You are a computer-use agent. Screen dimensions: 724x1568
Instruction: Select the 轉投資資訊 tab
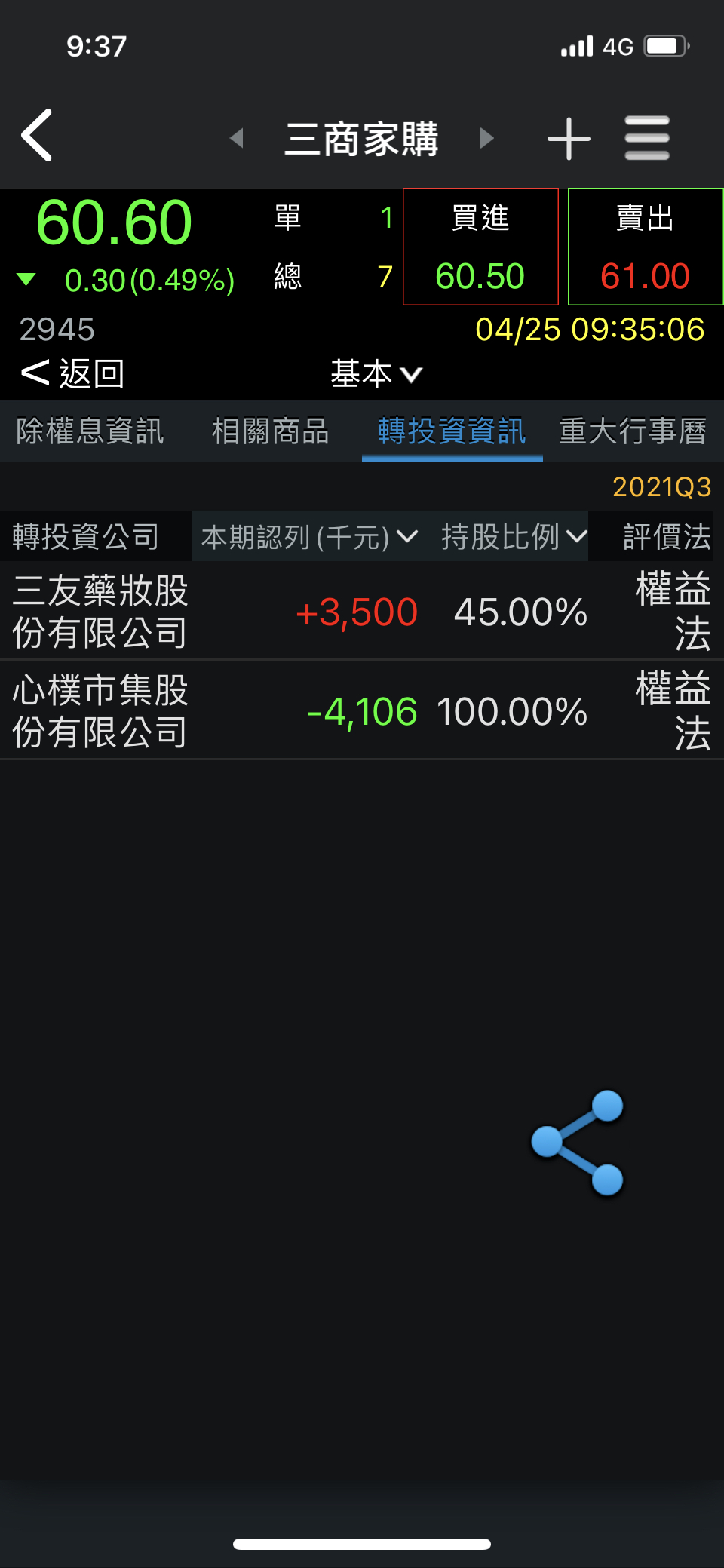[x=452, y=431]
